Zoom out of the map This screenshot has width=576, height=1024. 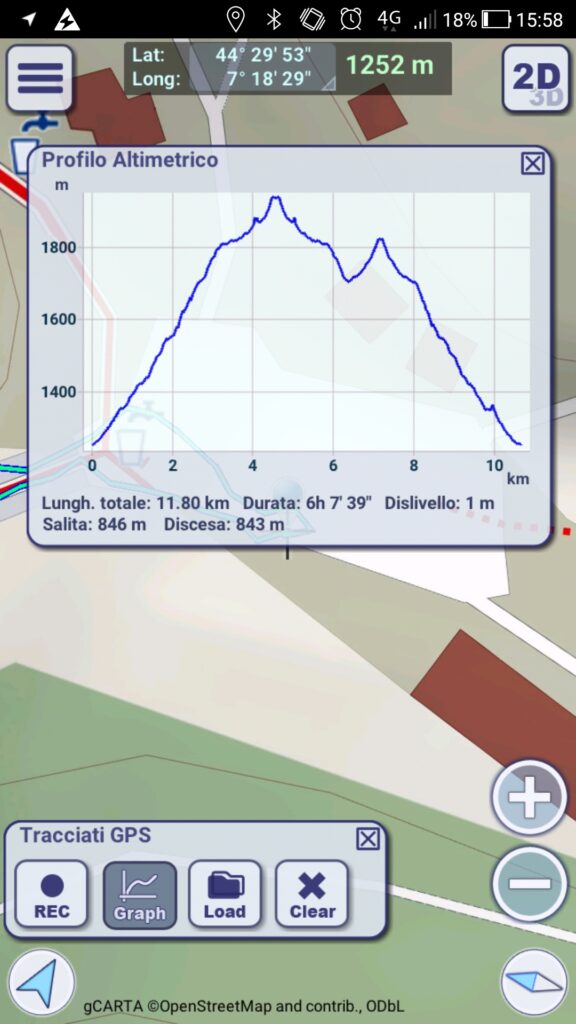[x=530, y=884]
